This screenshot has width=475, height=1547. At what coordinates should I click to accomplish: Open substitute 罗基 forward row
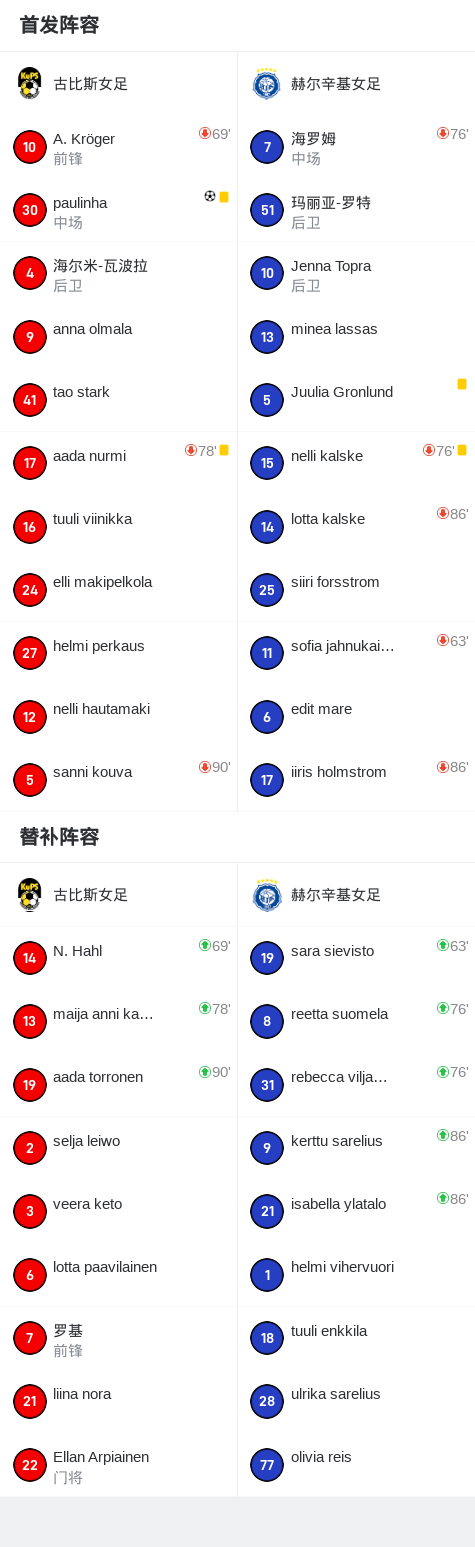[118, 1338]
